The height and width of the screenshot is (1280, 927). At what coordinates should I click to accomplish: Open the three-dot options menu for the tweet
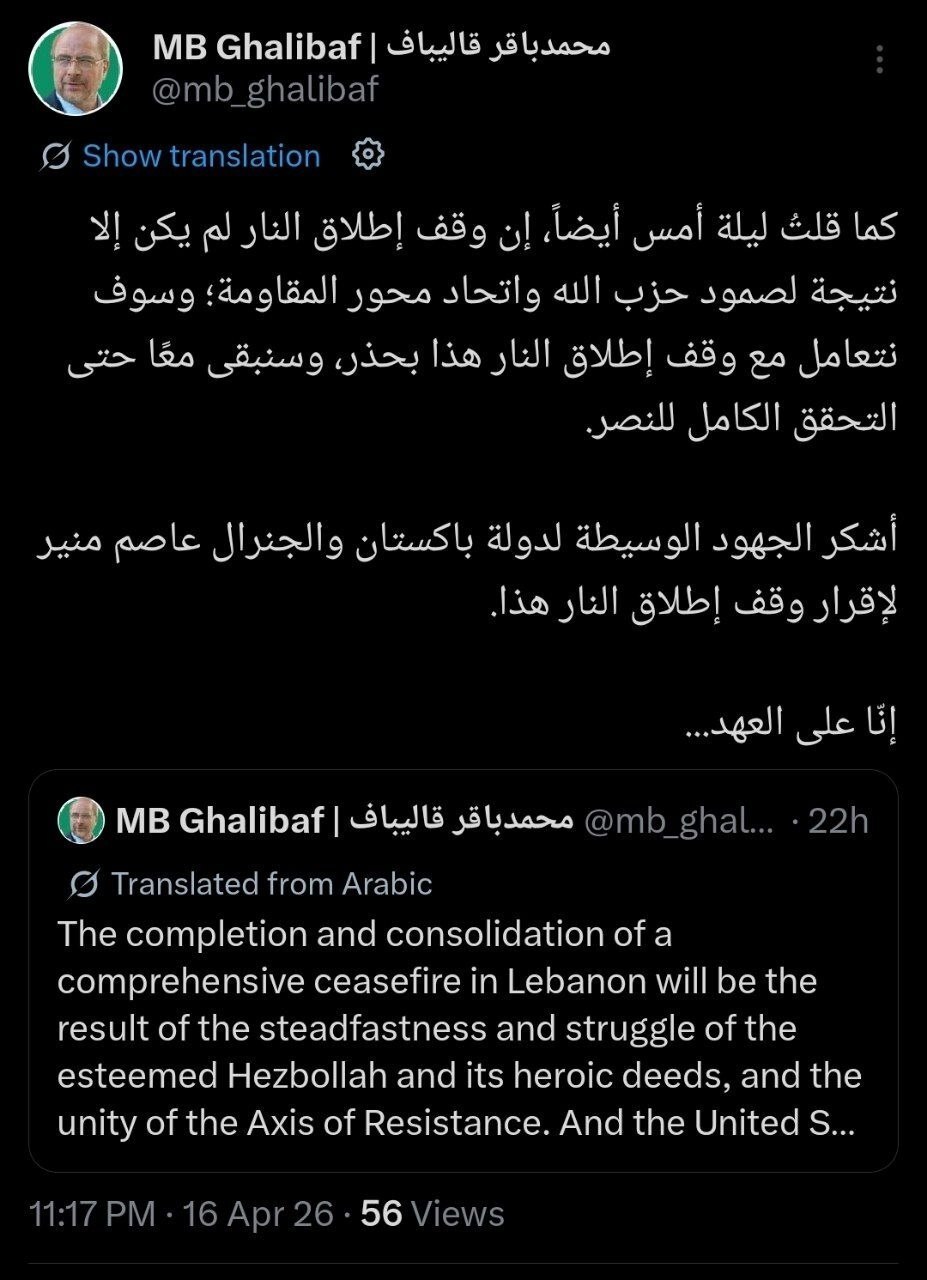[881, 60]
